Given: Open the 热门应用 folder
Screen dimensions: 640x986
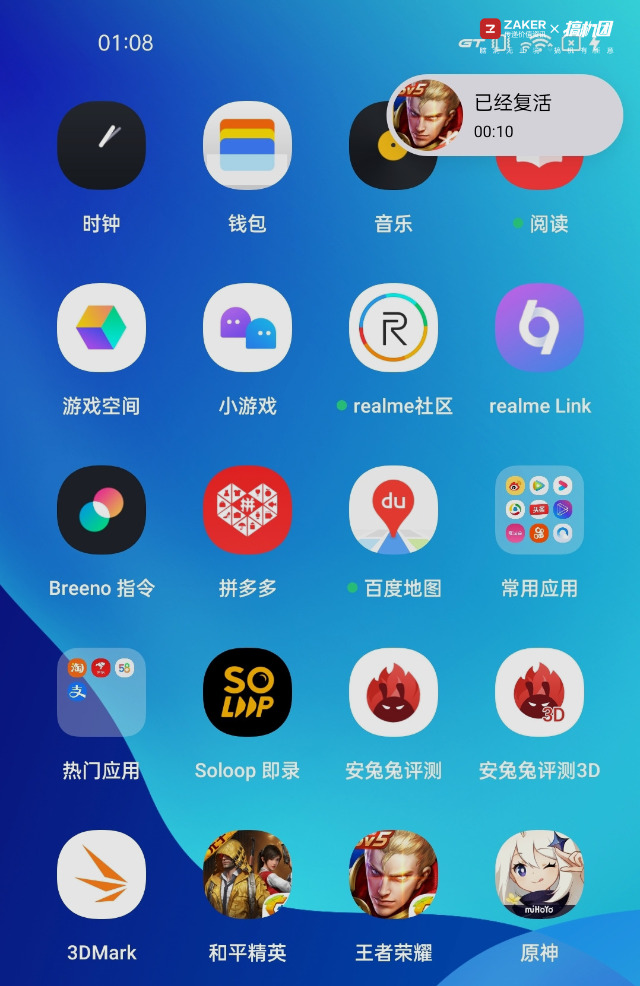Looking at the screenshot, I should point(101,692).
